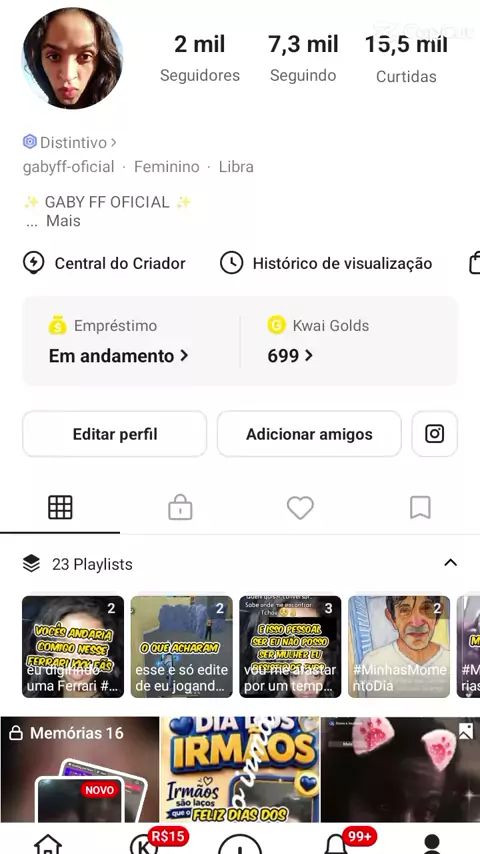480x854 pixels.
Task: Open the profile picture
Action: (72, 58)
